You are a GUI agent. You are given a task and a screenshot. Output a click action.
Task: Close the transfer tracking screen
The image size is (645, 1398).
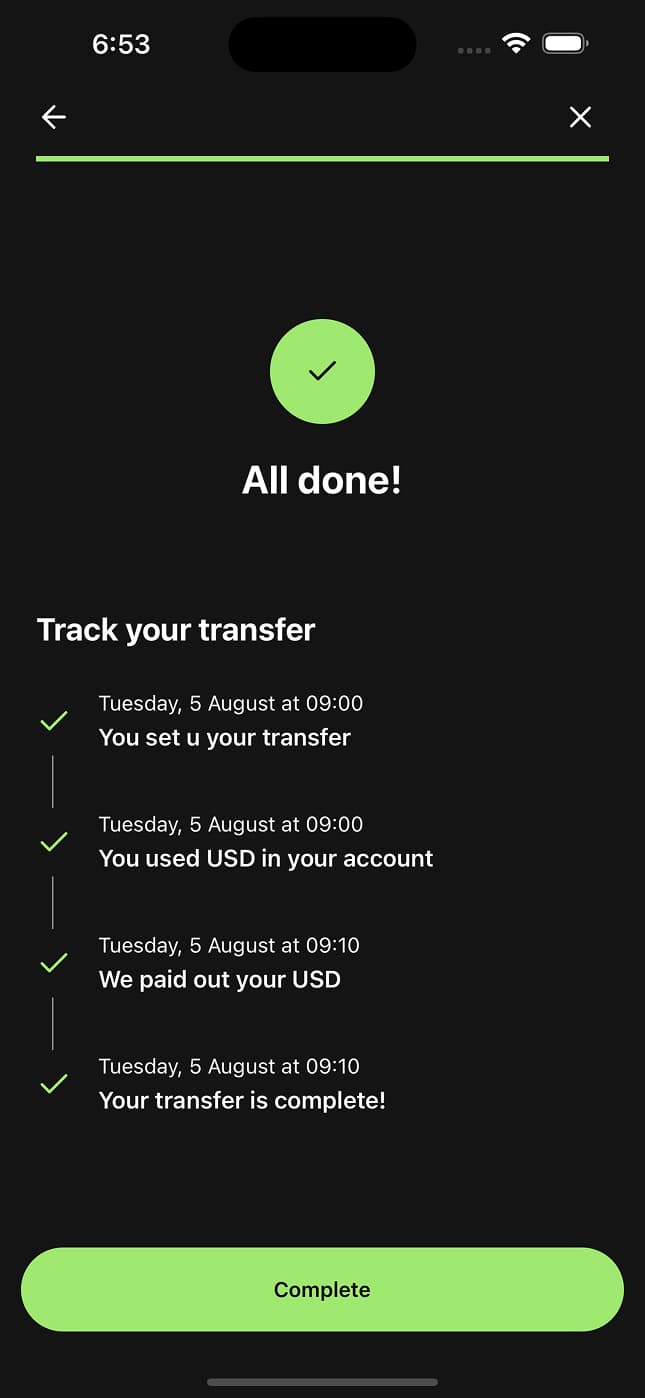580,117
